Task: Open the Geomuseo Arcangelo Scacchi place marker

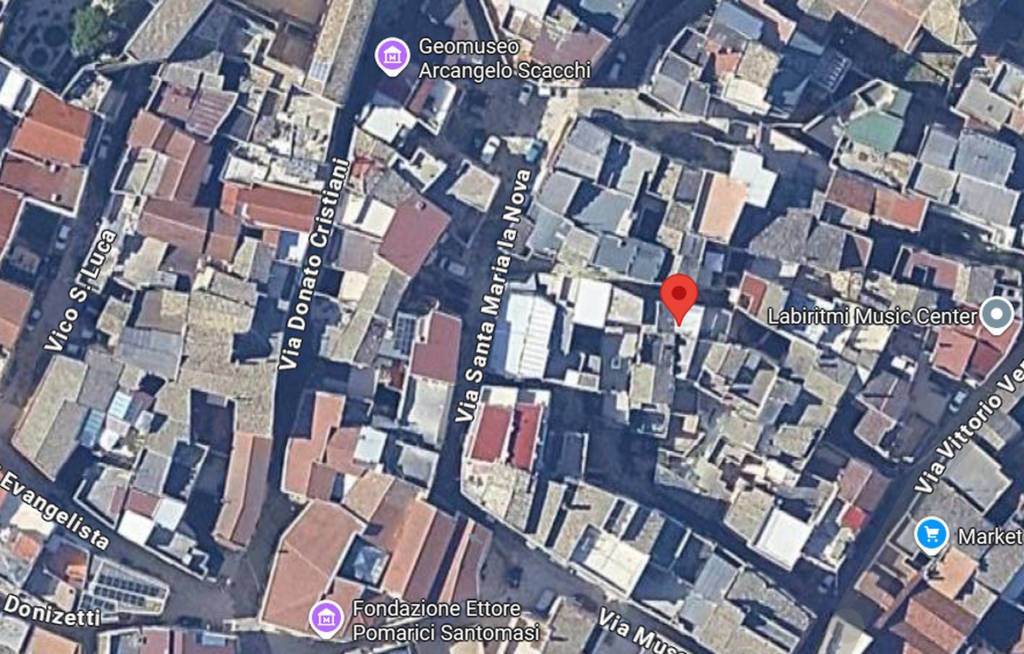Action: pyautogui.click(x=392, y=55)
